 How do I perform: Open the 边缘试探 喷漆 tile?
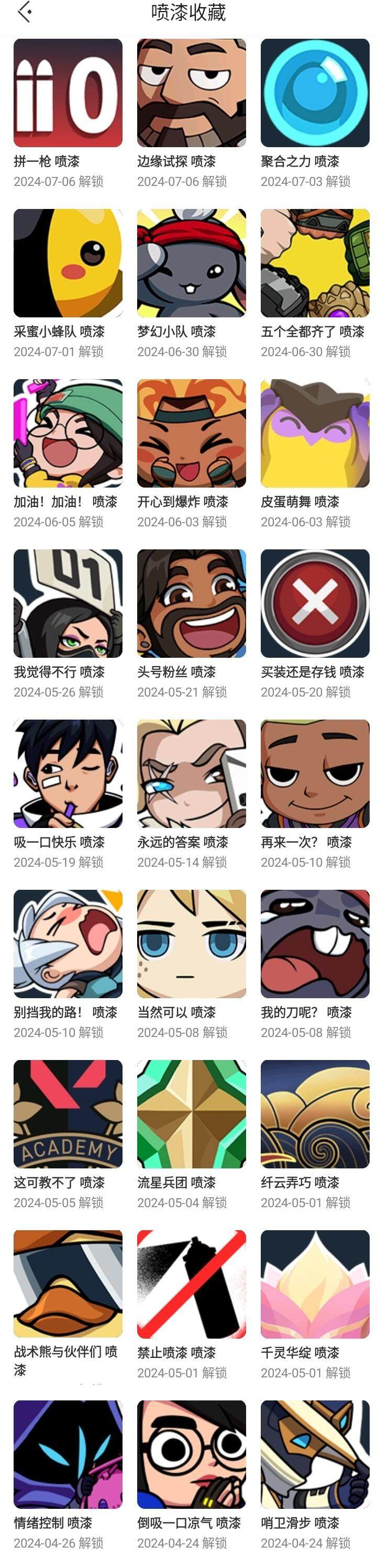coord(191,93)
